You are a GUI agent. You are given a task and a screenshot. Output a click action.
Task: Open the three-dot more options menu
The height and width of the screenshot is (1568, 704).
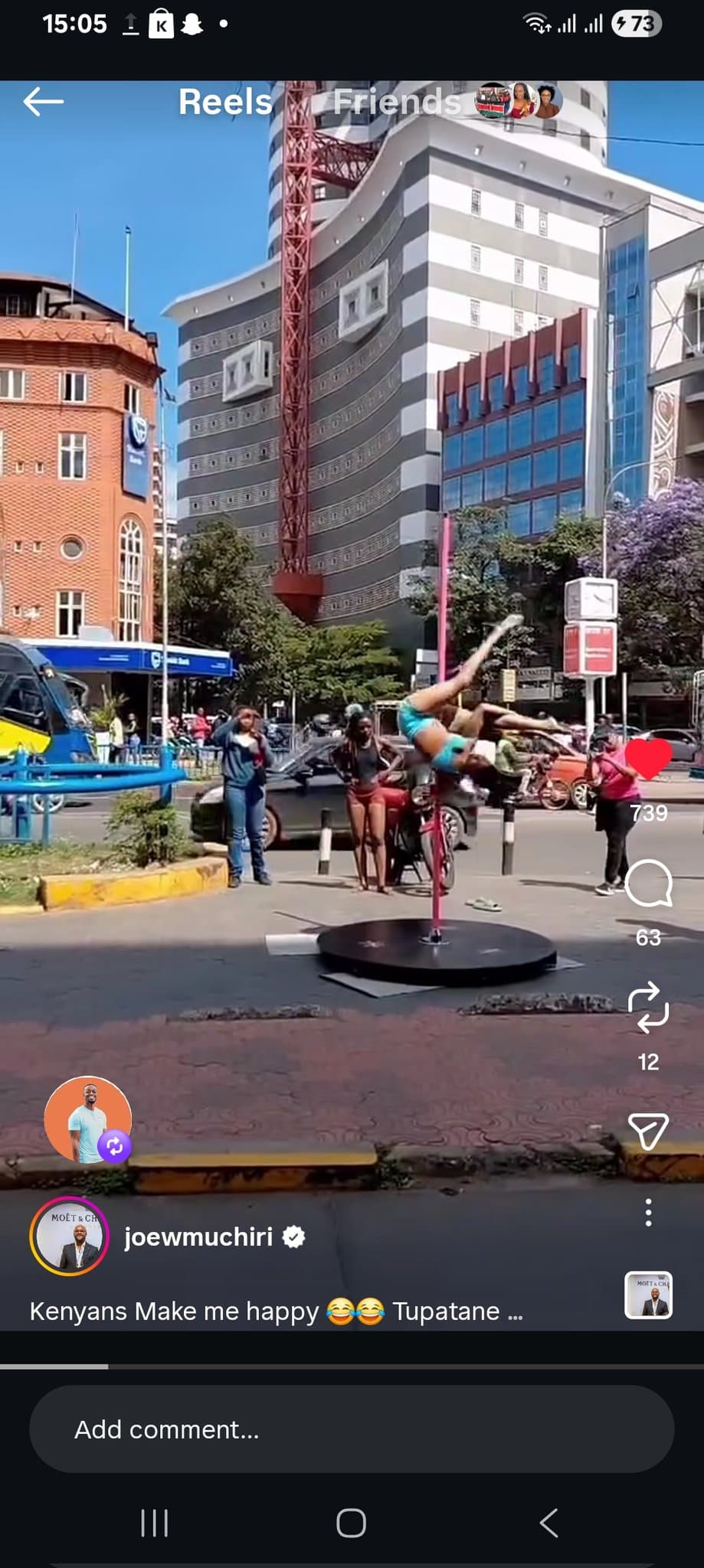point(648,1213)
